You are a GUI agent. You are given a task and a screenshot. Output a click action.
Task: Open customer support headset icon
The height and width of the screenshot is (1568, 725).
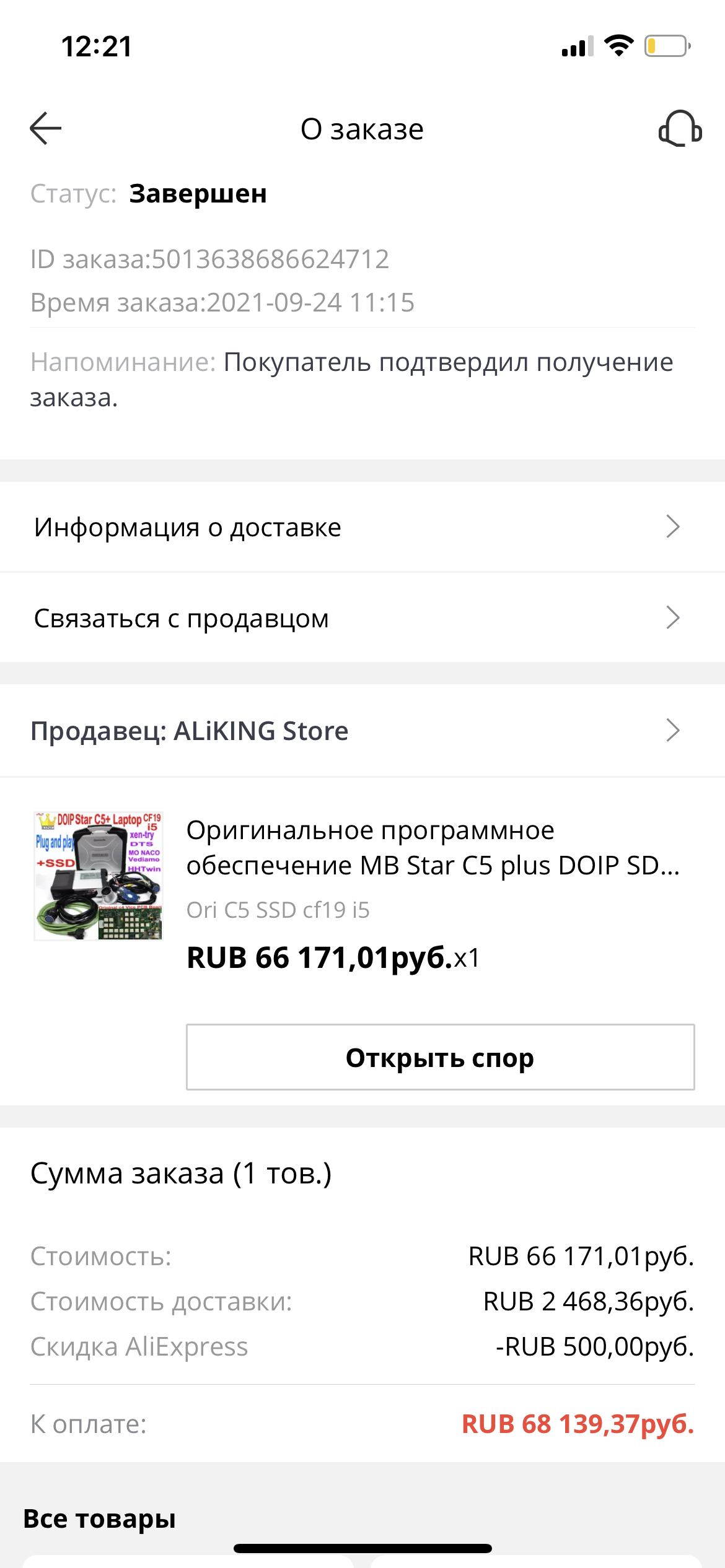tap(680, 129)
